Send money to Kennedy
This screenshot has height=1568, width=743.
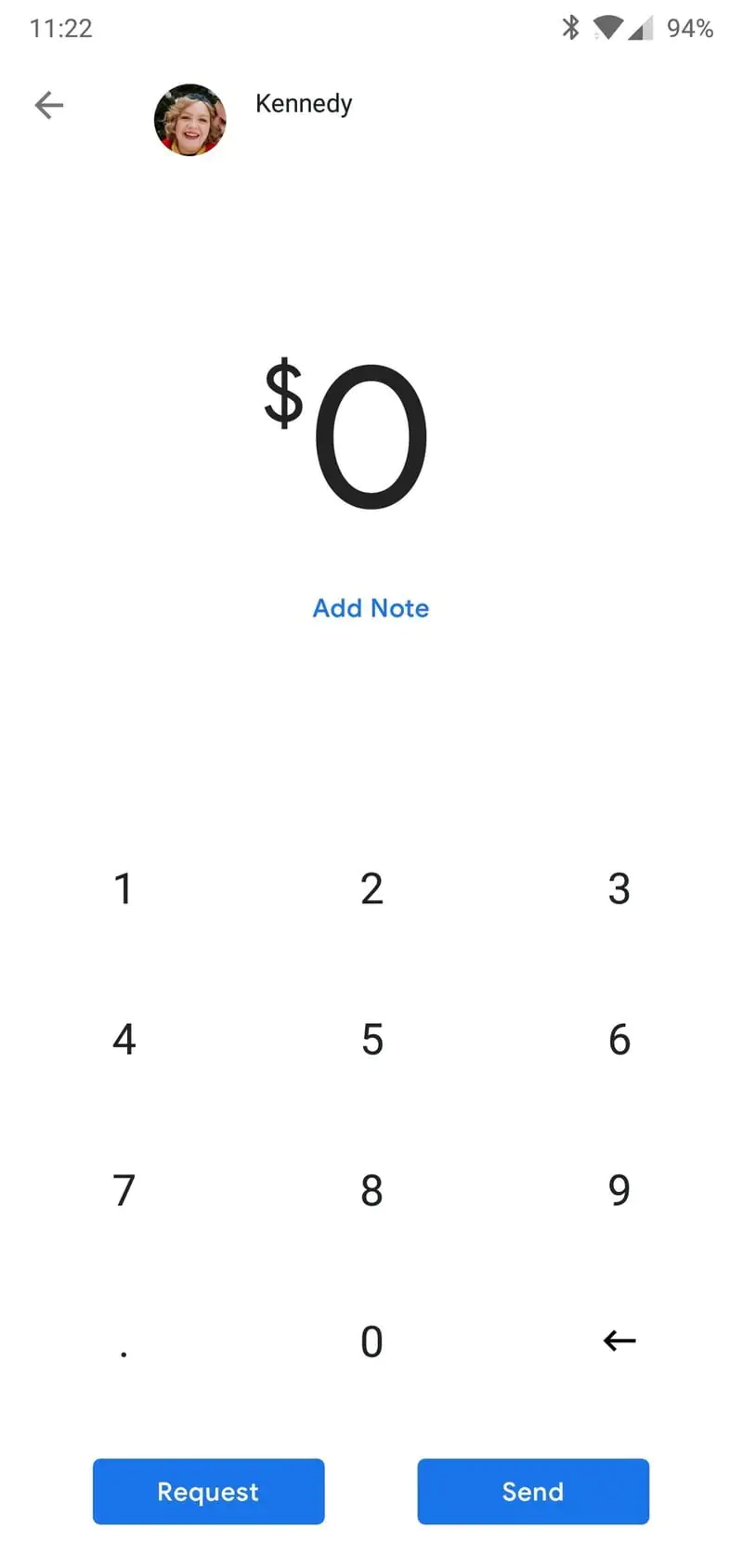click(x=533, y=1491)
